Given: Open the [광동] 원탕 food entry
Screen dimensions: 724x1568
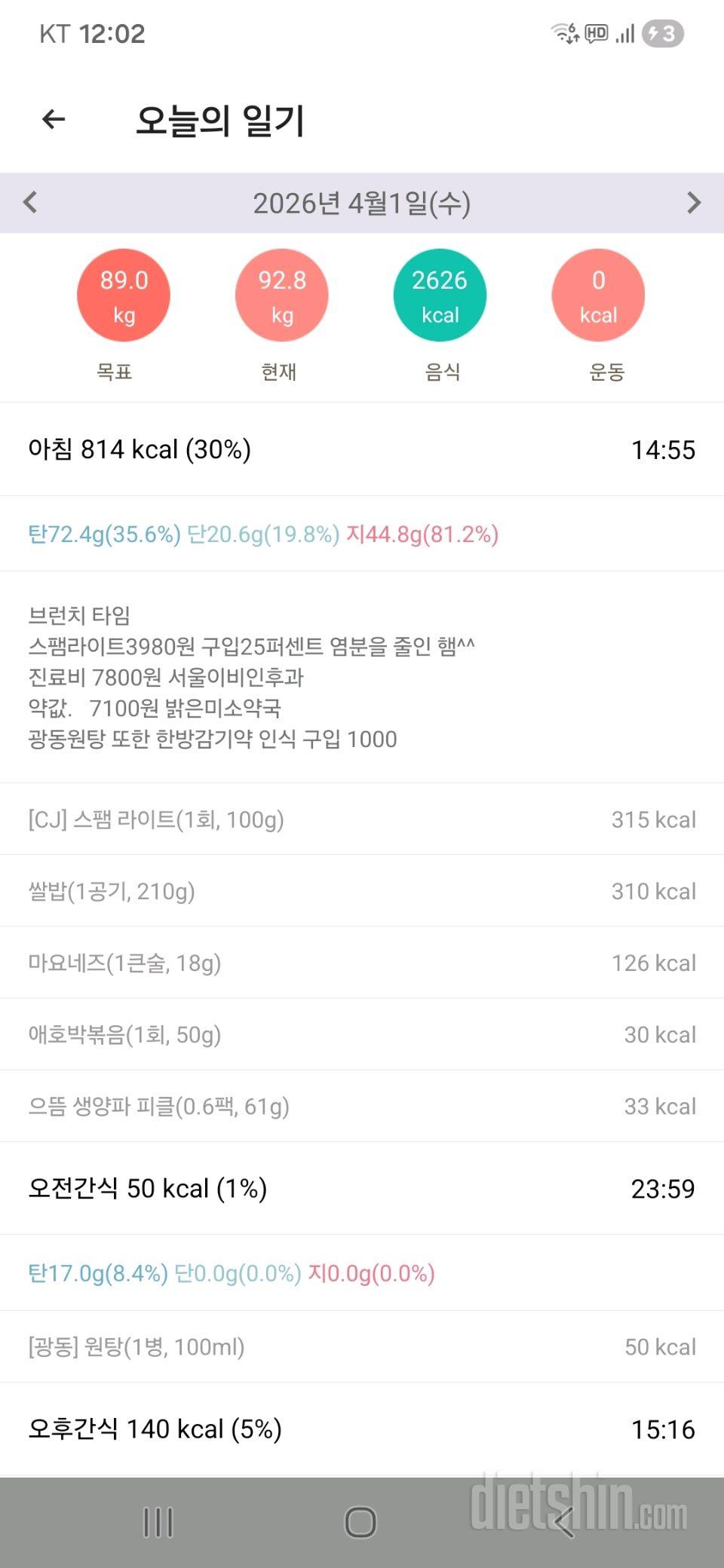Looking at the screenshot, I should pyautogui.click(x=362, y=1347).
